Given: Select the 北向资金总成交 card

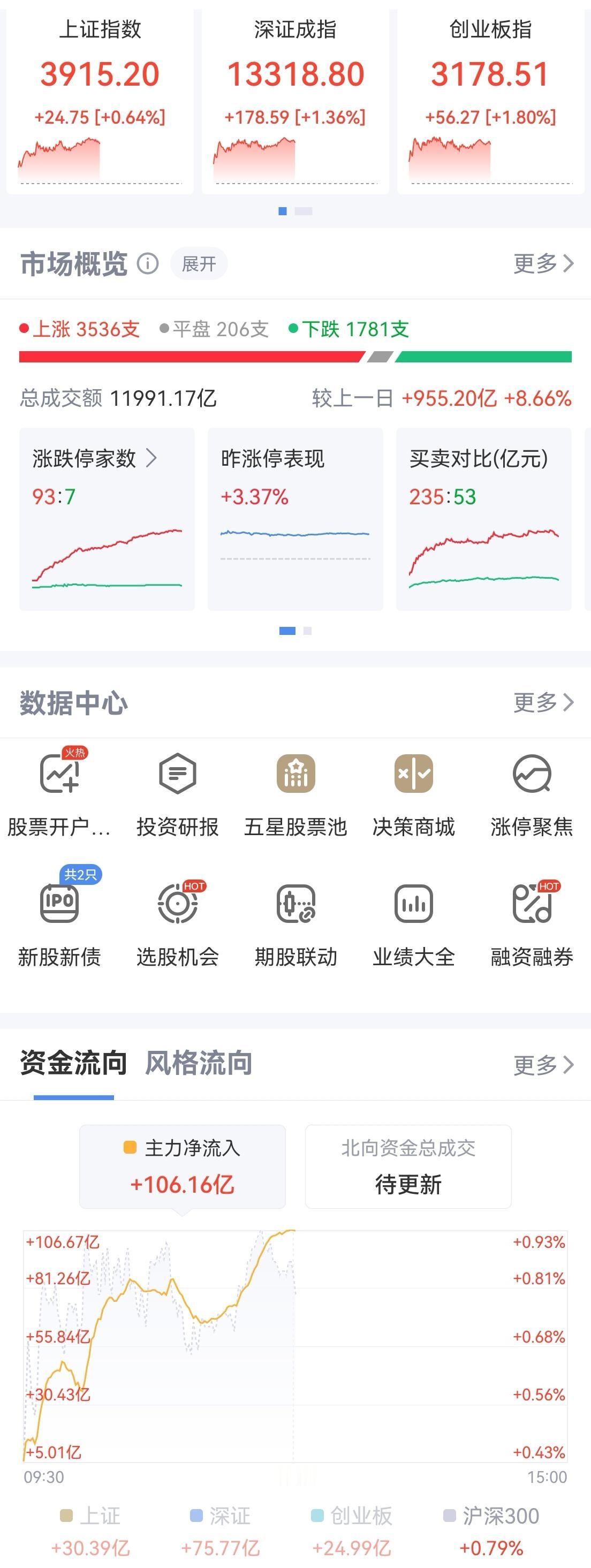Looking at the screenshot, I should [x=408, y=1166].
